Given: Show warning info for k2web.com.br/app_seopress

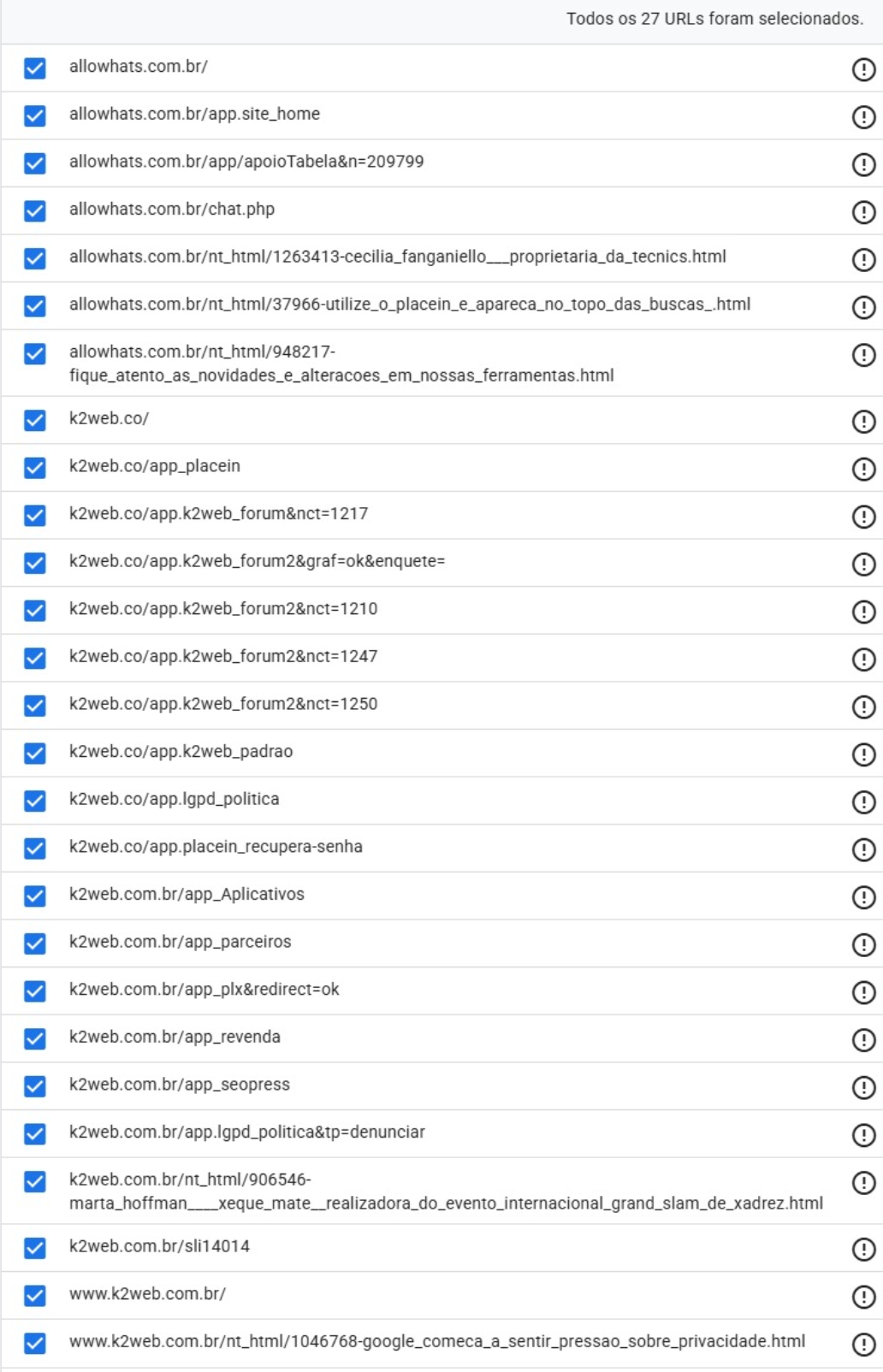Looking at the screenshot, I should (x=863, y=1087).
